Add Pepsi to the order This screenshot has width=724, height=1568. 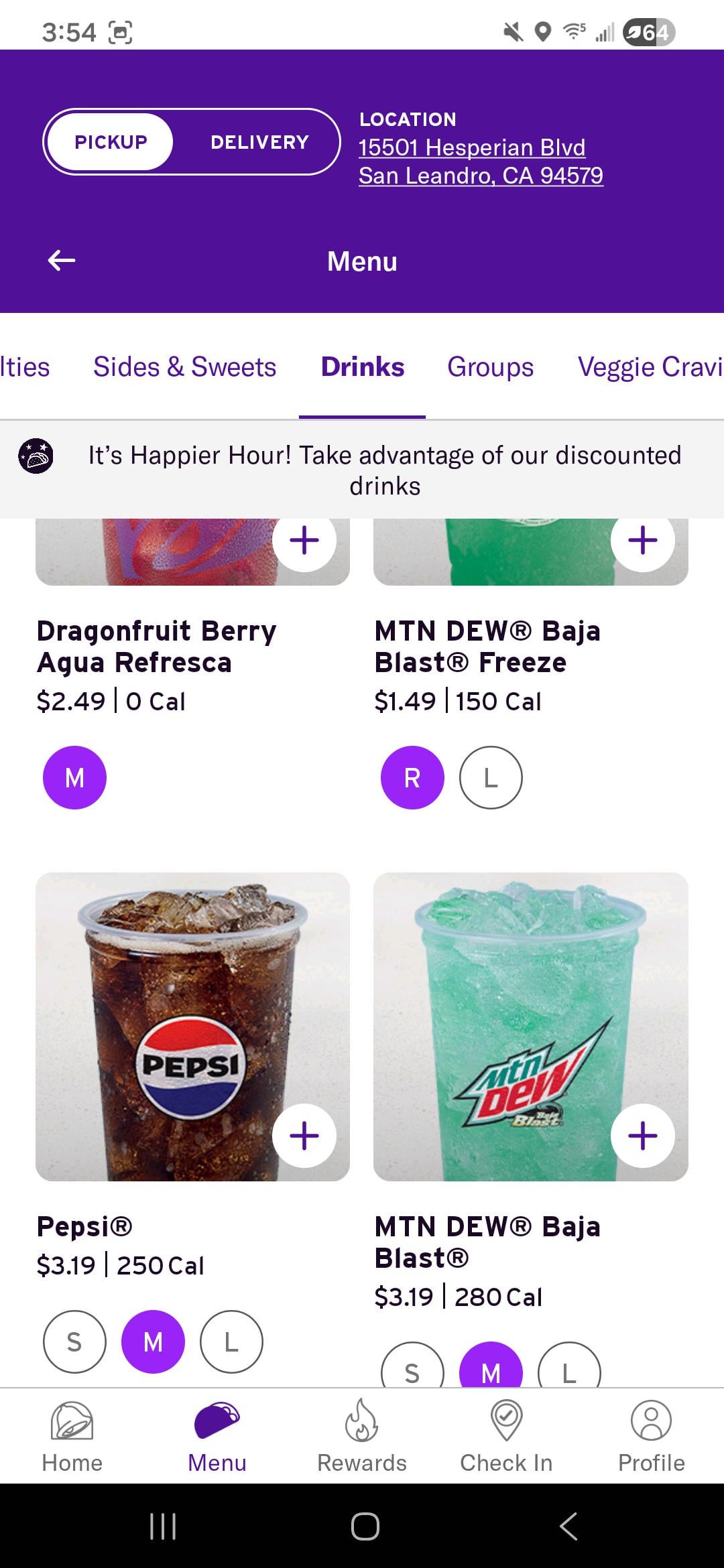304,1136
